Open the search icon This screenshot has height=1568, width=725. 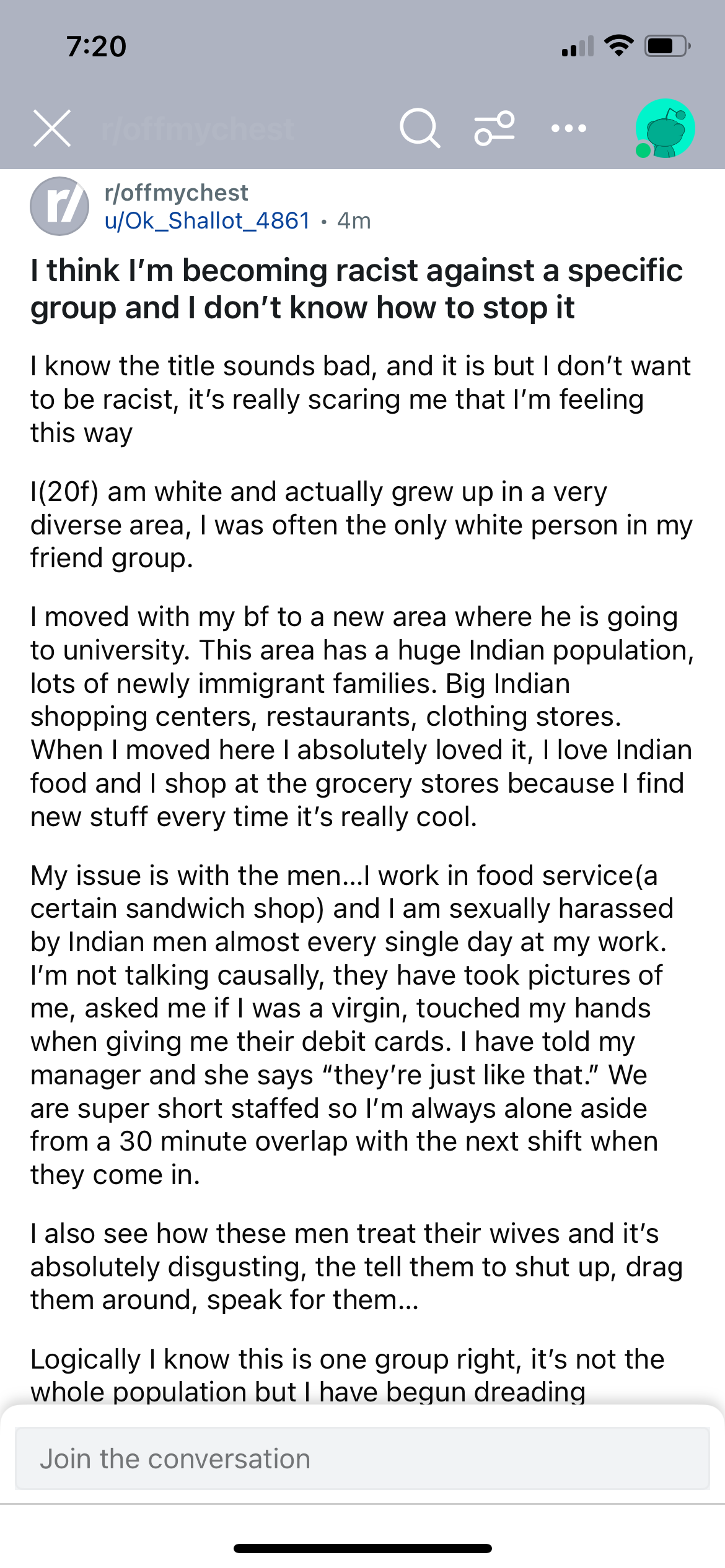point(420,128)
